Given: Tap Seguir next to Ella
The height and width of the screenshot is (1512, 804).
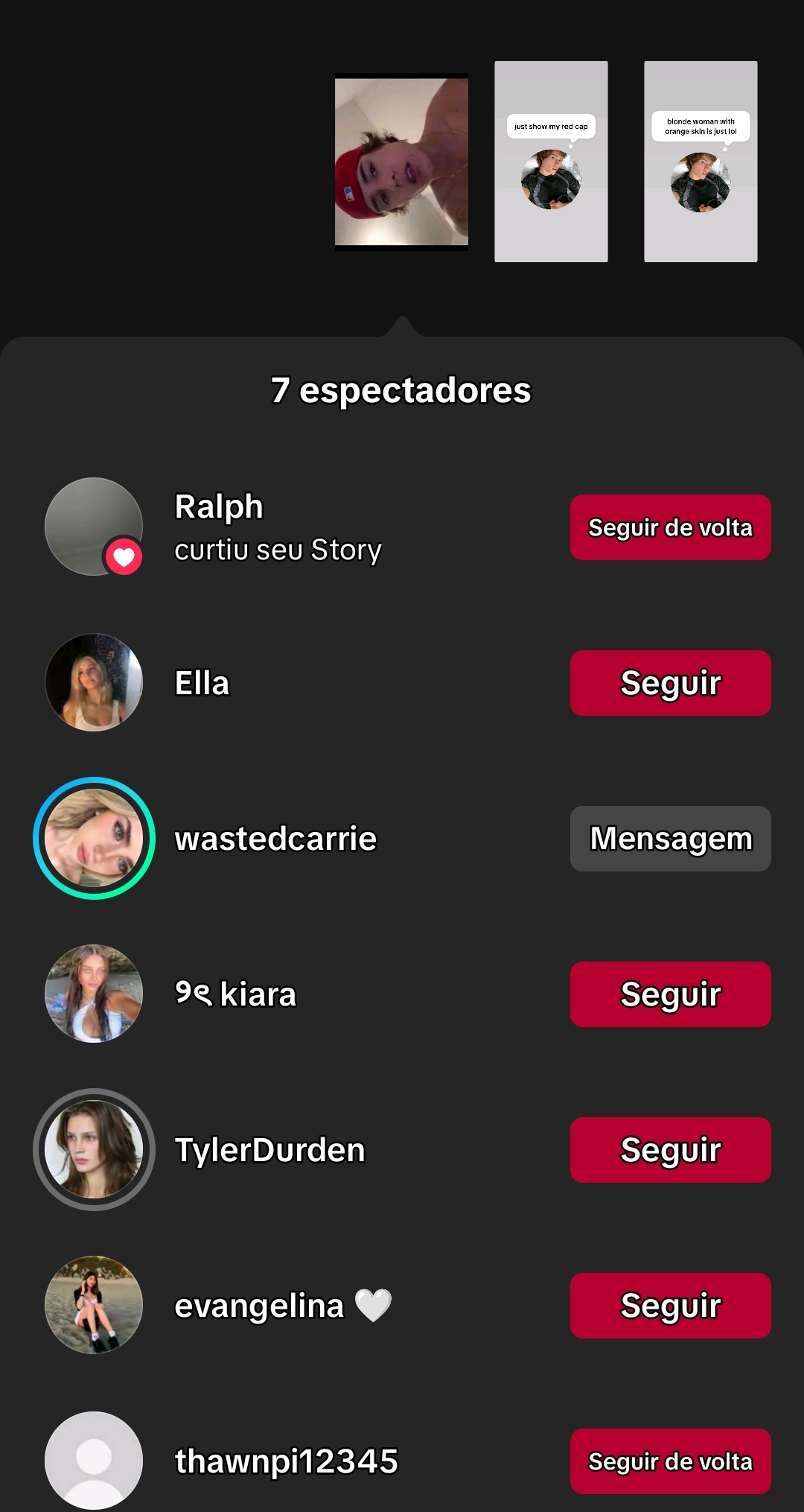Looking at the screenshot, I should point(670,683).
